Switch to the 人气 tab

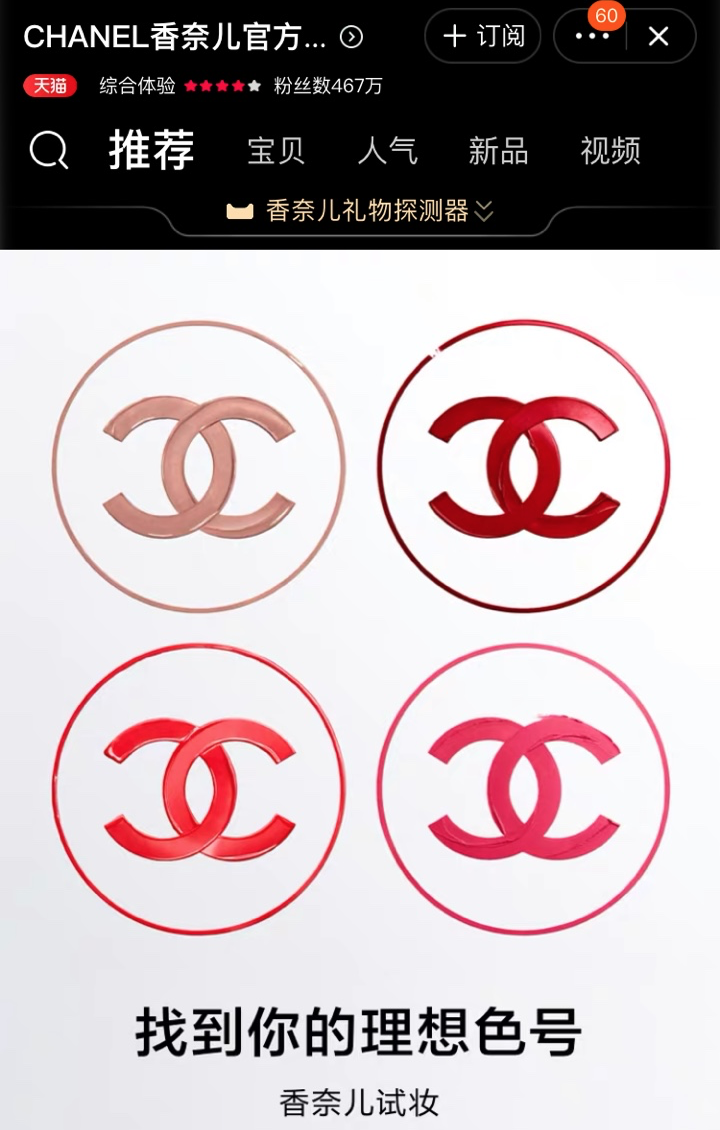pos(387,151)
